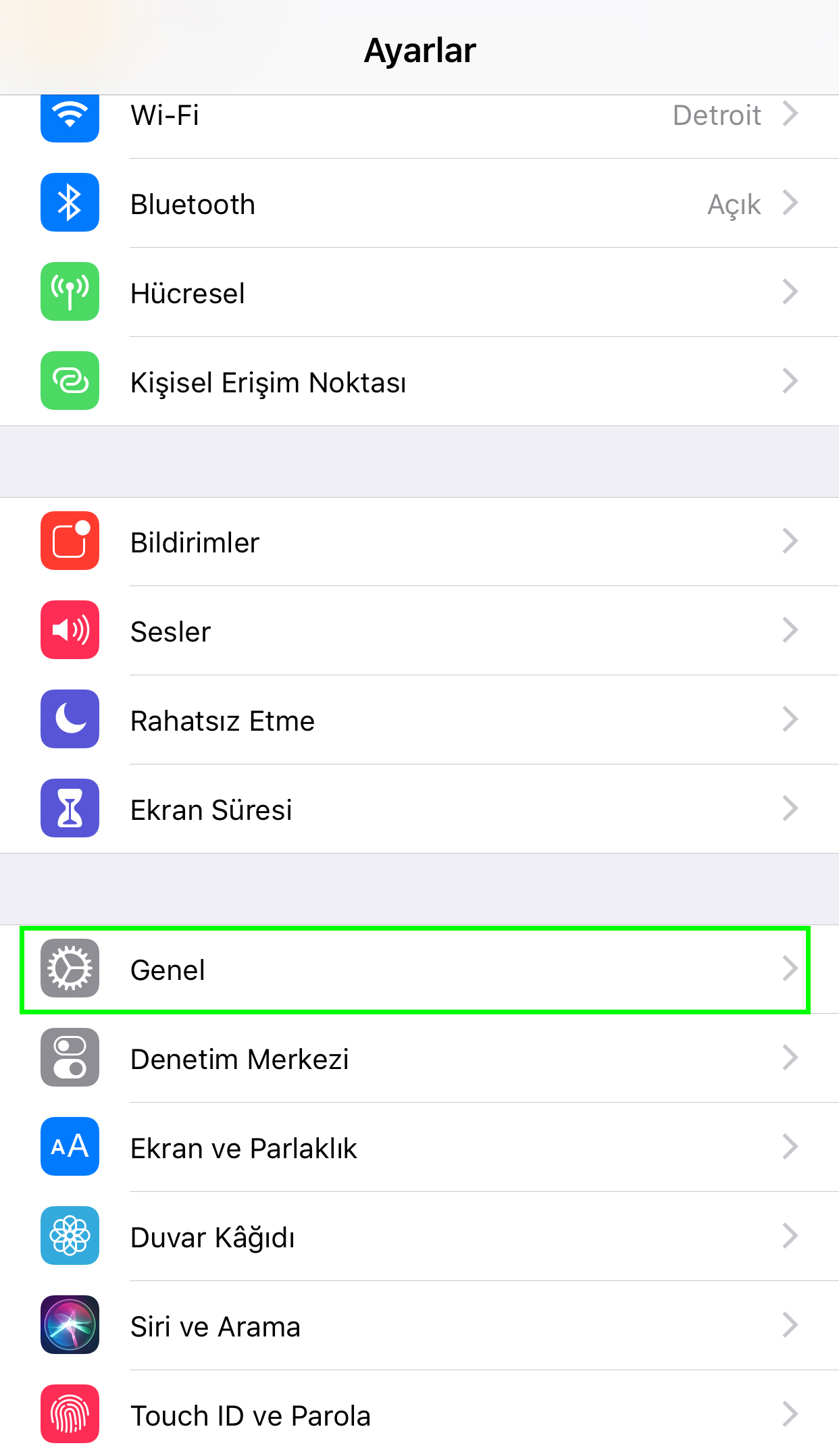Image resolution: width=839 pixels, height=1456 pixels.
Task: Expand the Wi-Fi row chevron
Action: 790,115
